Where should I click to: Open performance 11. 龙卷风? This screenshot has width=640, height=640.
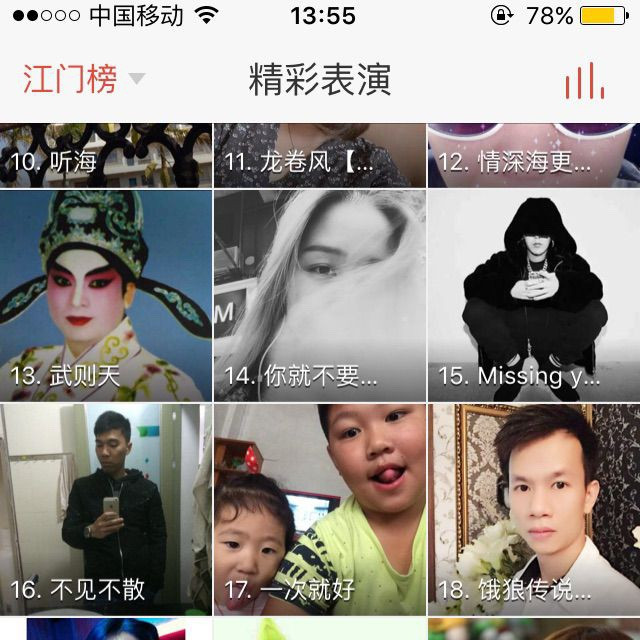pos(320,155)
